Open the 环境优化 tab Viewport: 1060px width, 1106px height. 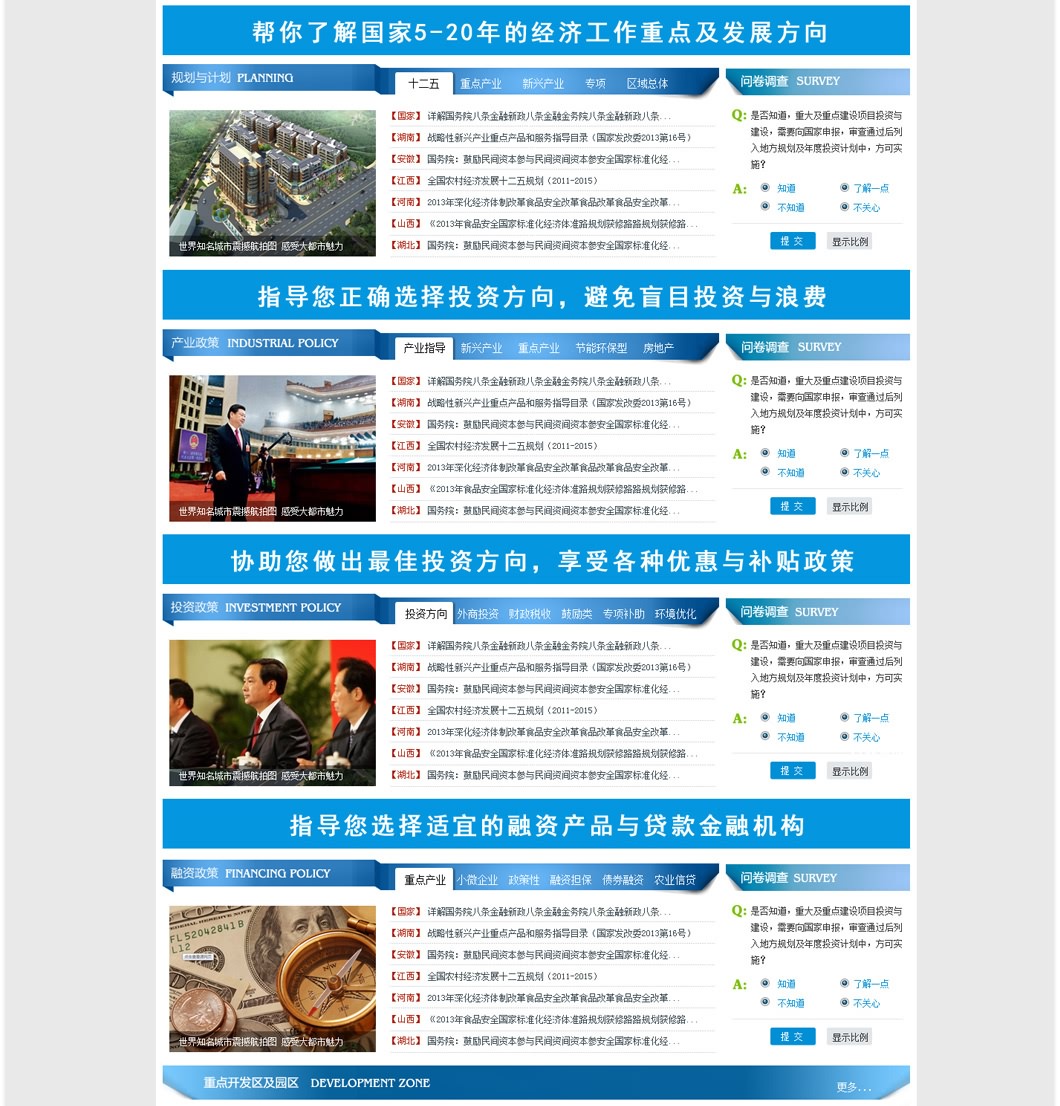(675, 614)
